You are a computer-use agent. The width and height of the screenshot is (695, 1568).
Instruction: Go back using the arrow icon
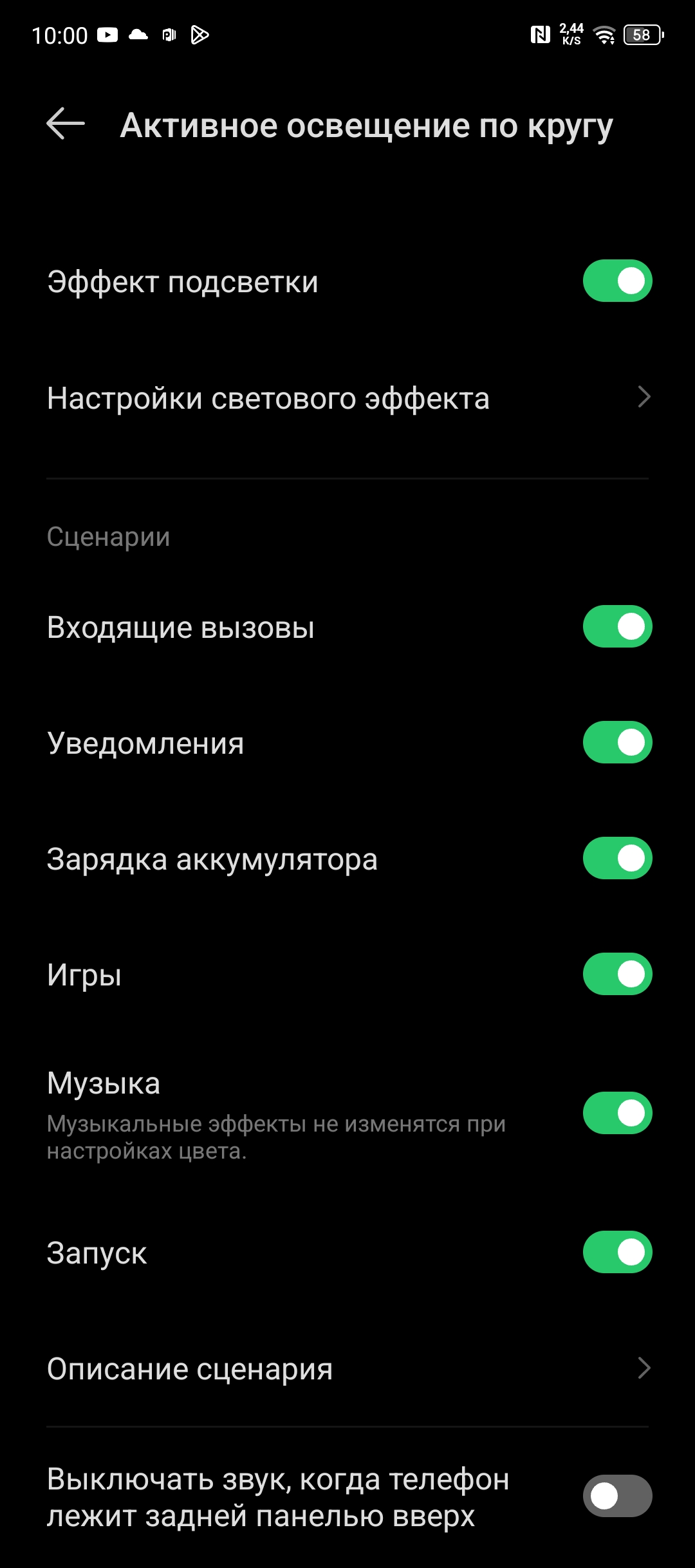(x=66, y=124)
